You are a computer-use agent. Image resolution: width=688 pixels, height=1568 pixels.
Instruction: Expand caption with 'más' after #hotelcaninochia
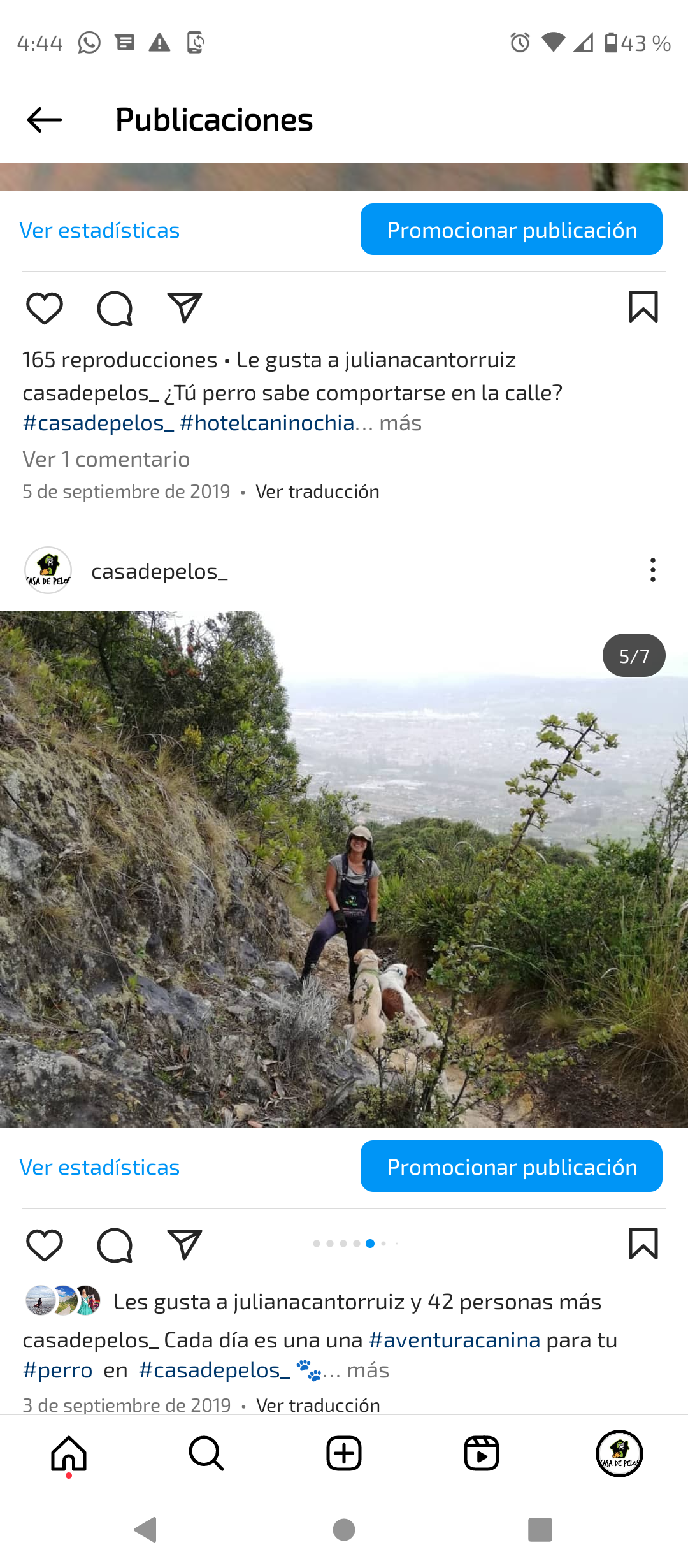[x=401, y=423]
